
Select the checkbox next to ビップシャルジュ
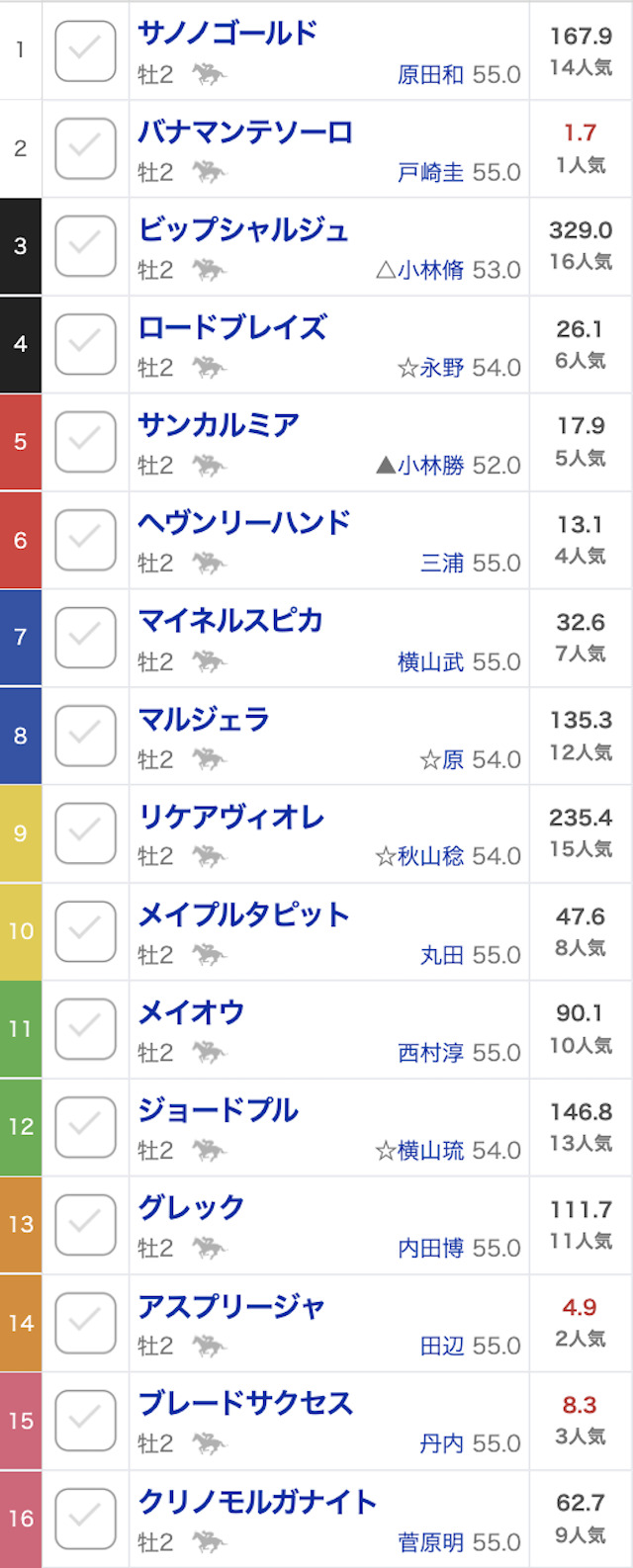(85, 246)
